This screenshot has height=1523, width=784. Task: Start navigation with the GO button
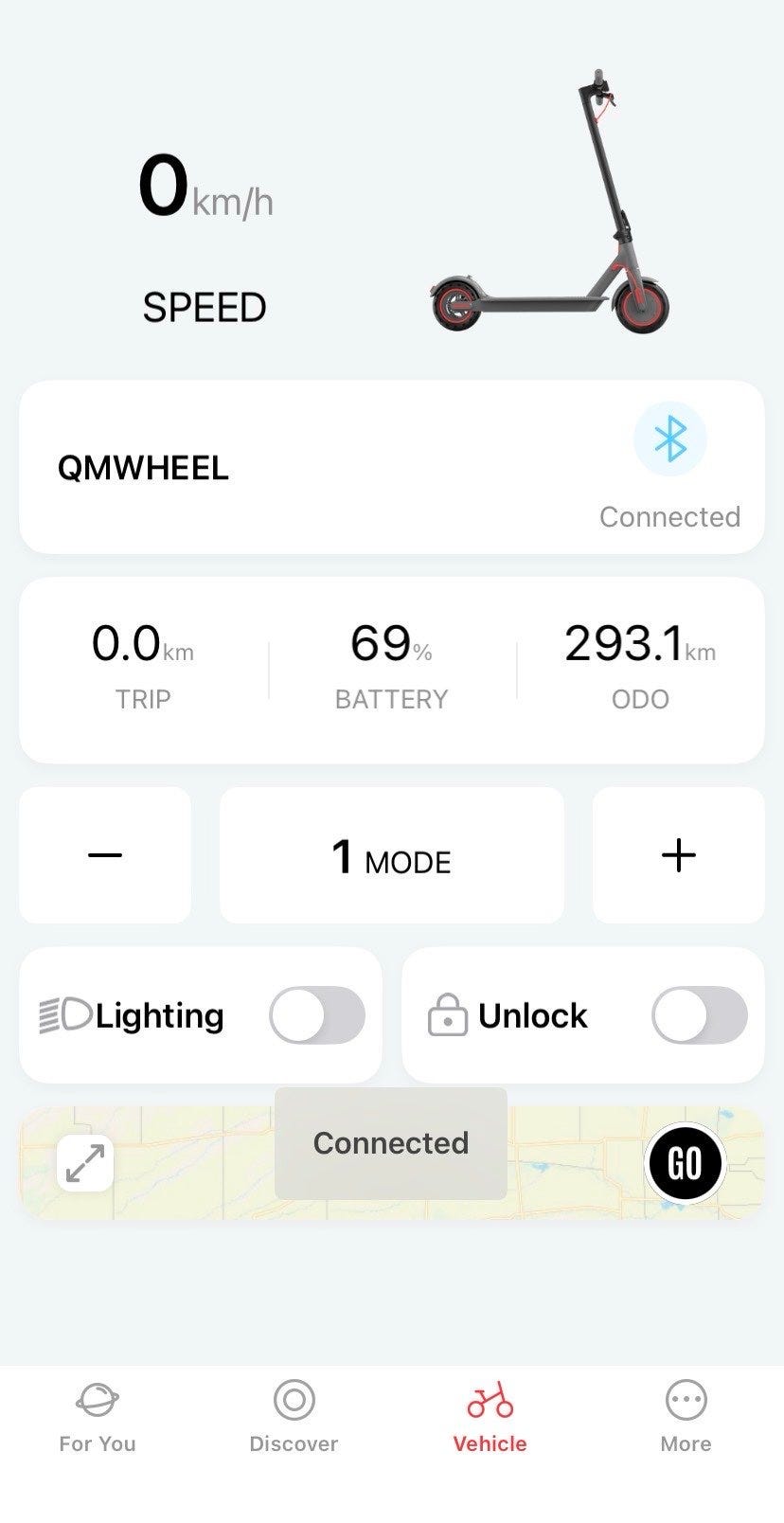[685, 1163]
